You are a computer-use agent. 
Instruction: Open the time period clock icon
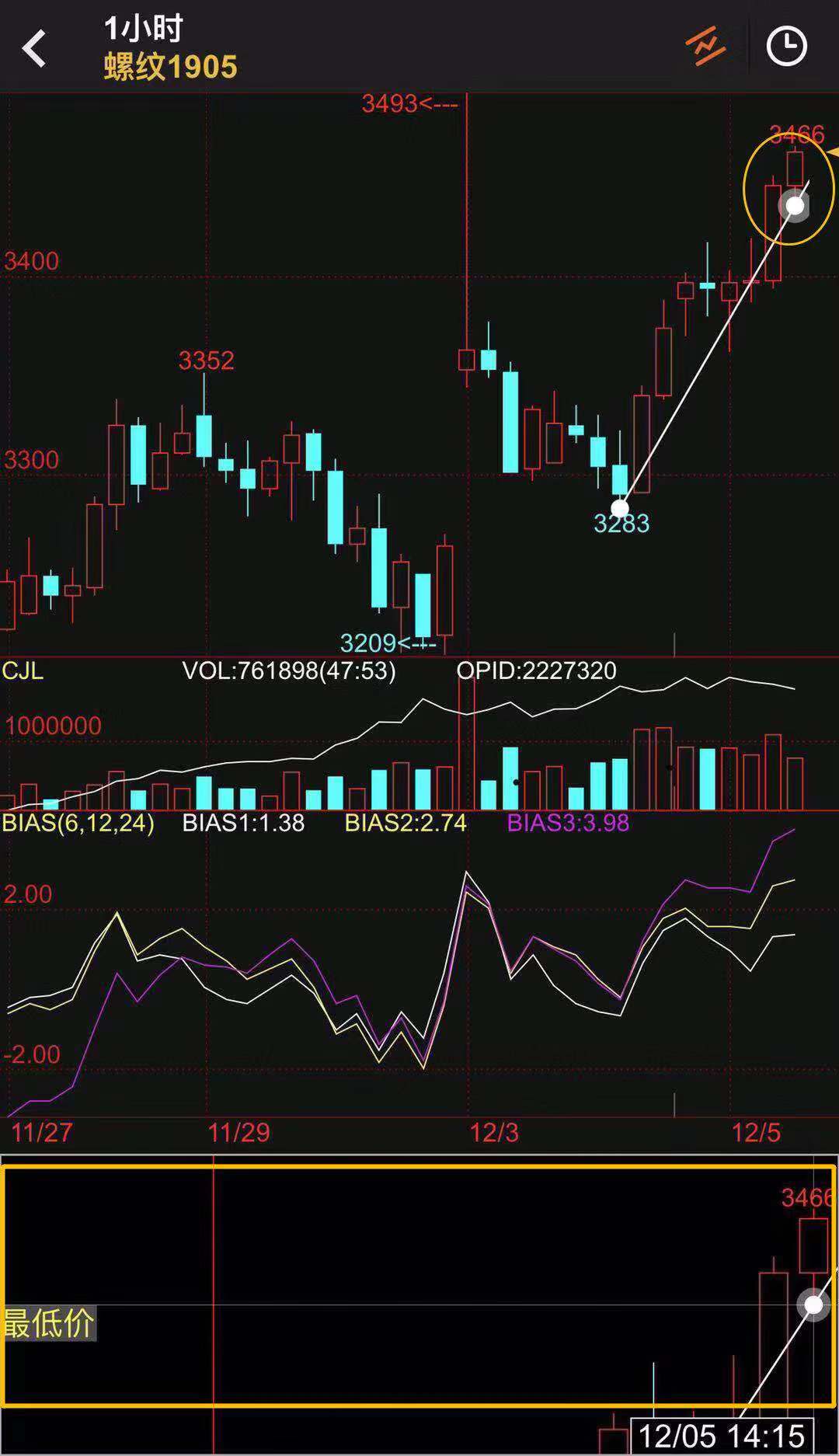click(786, 47)
